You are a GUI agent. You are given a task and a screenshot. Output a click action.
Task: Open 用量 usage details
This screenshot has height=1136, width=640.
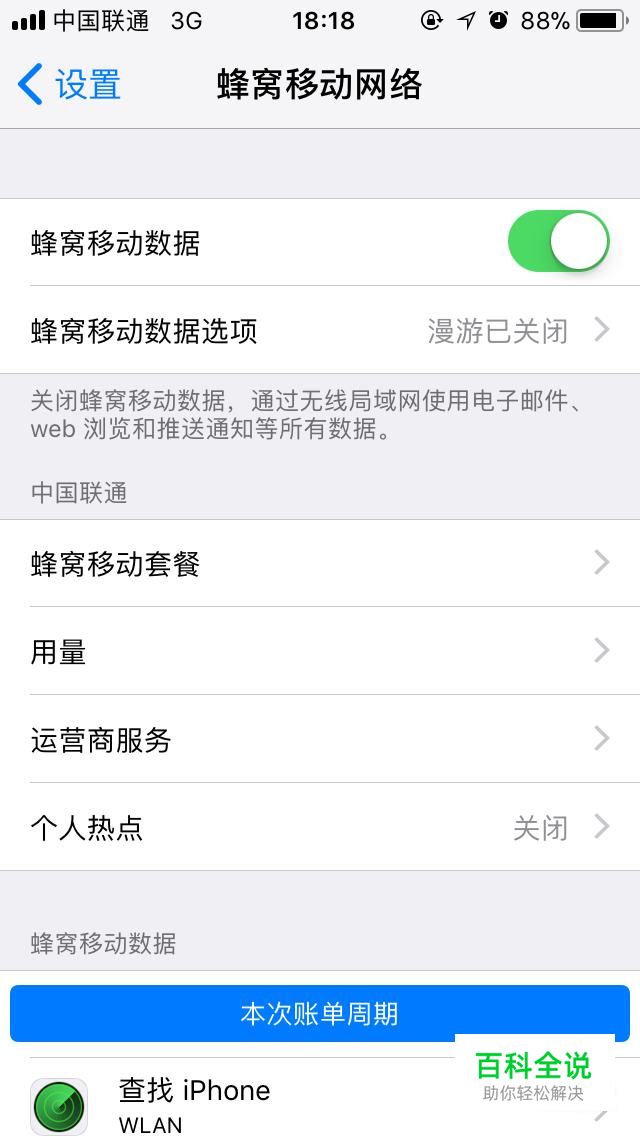(x=320, y=651)
